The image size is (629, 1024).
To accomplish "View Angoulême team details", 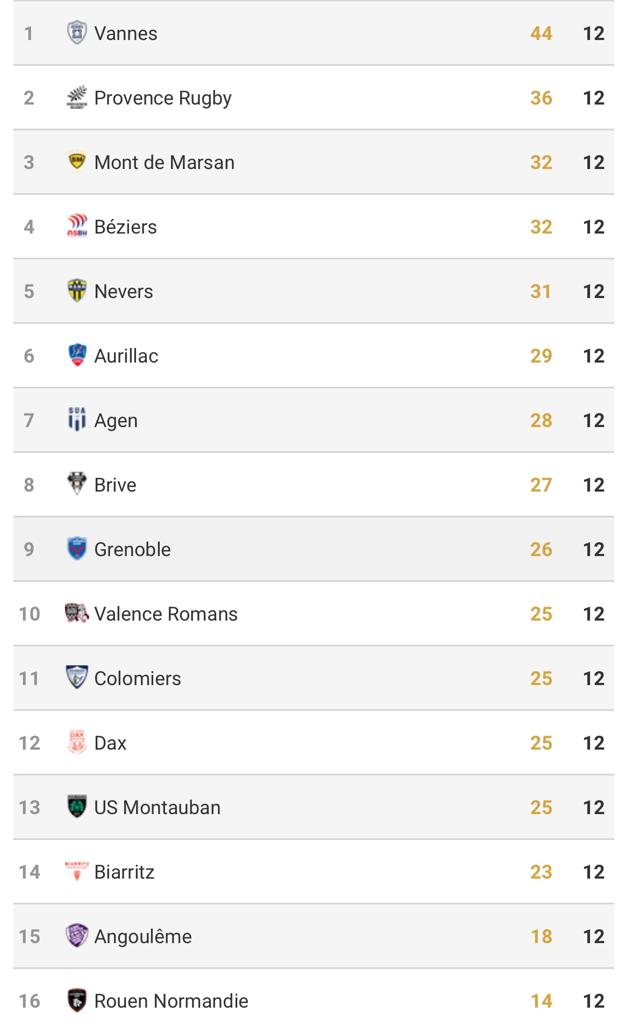I will 314,936.
